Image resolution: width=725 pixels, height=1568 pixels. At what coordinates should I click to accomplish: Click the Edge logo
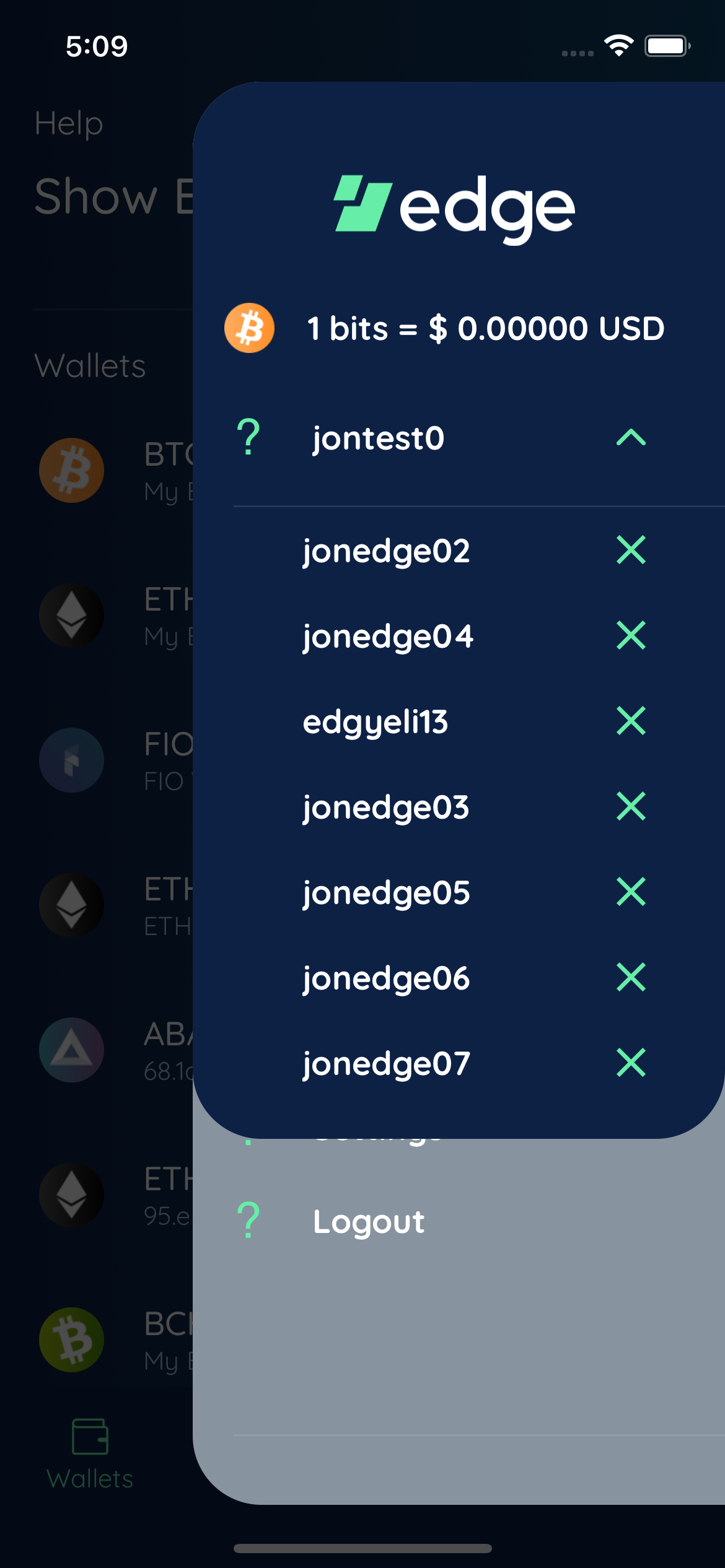tap(454, 206)
